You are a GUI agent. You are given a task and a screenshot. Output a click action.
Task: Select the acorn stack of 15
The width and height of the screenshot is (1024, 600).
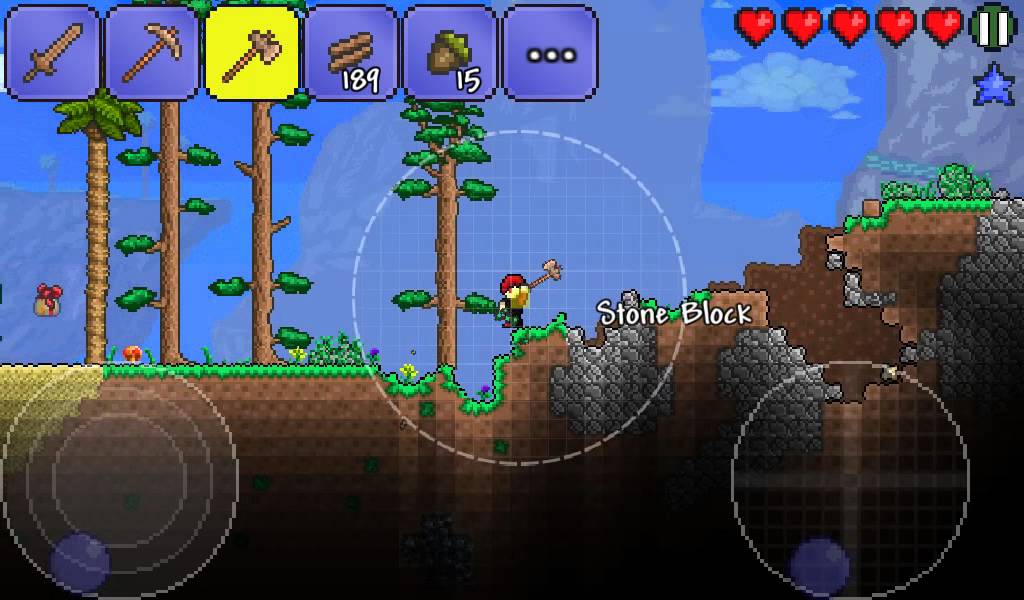coord(450,53)
